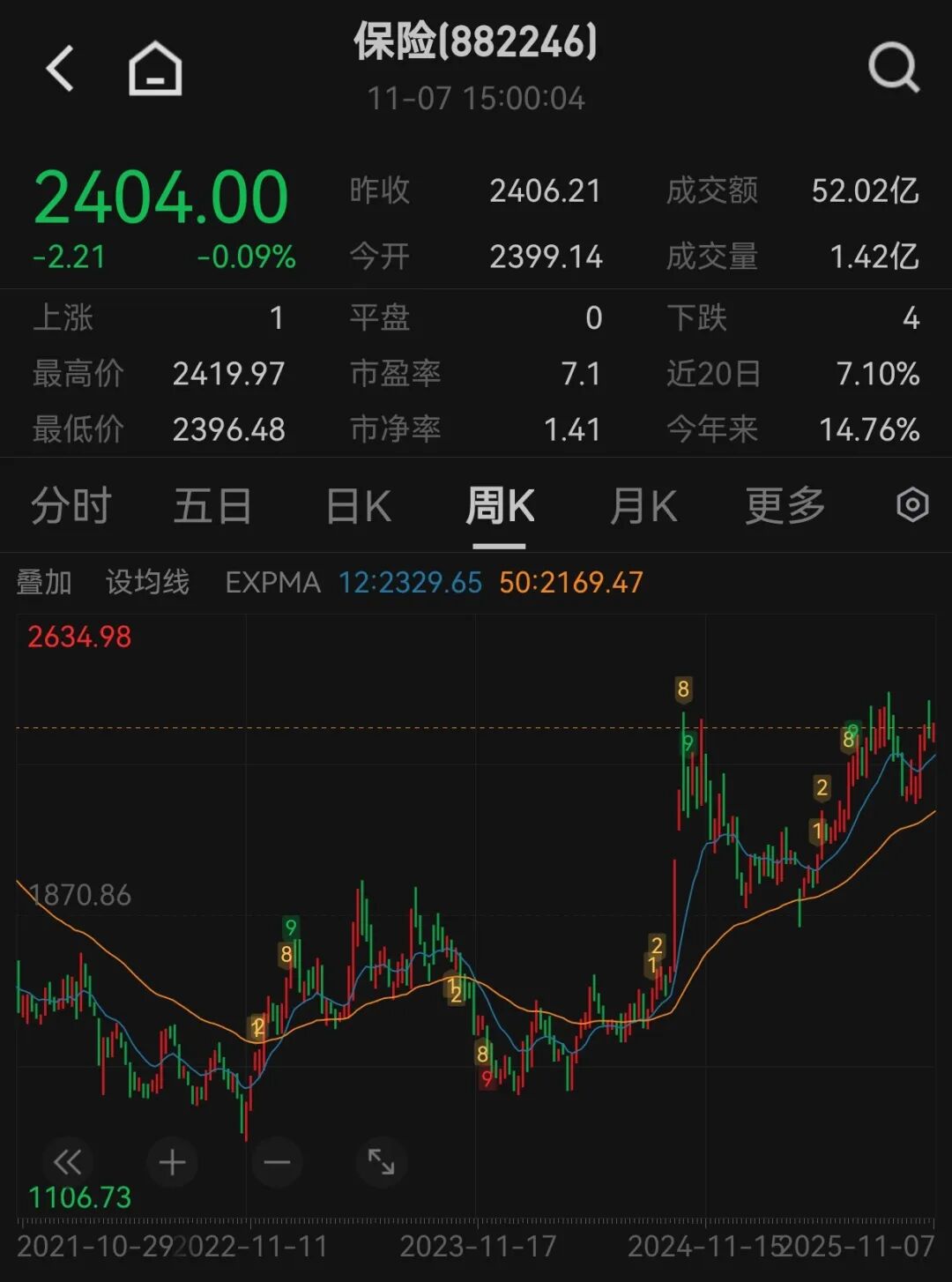Zoom out the chart with minus button
This screenshot has height=1282, width=952.
tap(277, 1163)
